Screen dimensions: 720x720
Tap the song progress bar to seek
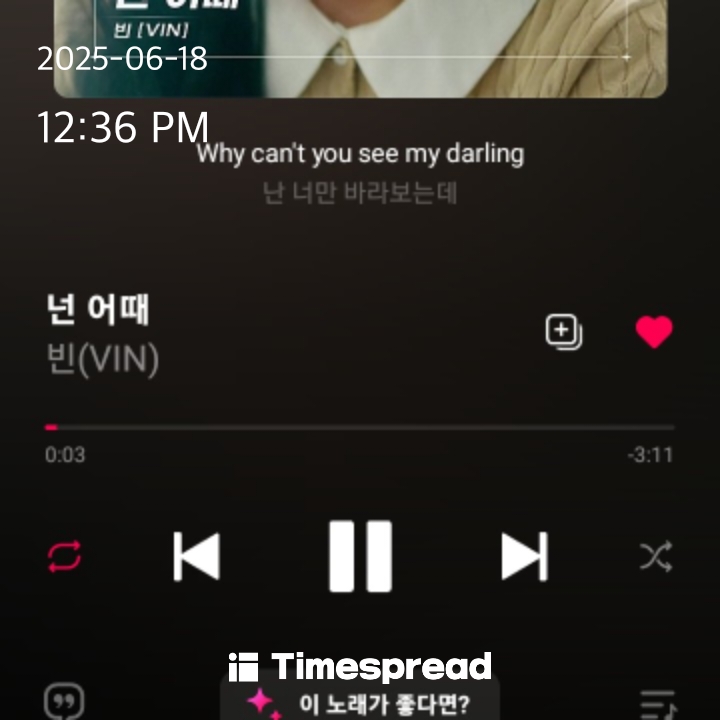pyautogui.click(x=360, y=427)
